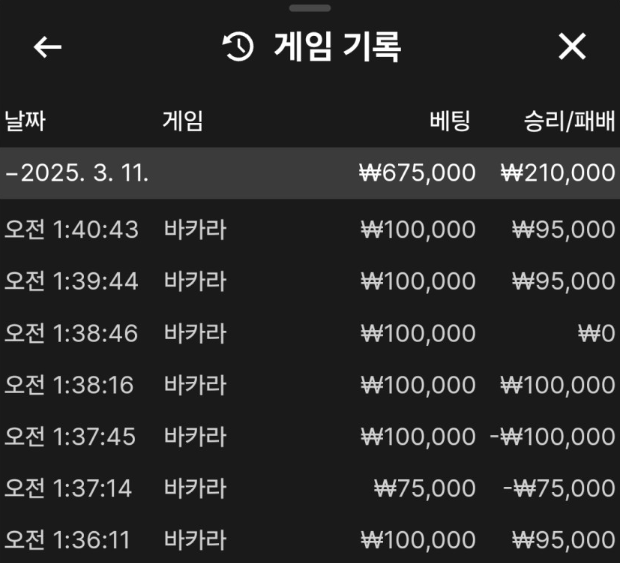Go back with the arrow icon
Screen dimensions: 620x563
pyautogui.click(x=47, y=47)
